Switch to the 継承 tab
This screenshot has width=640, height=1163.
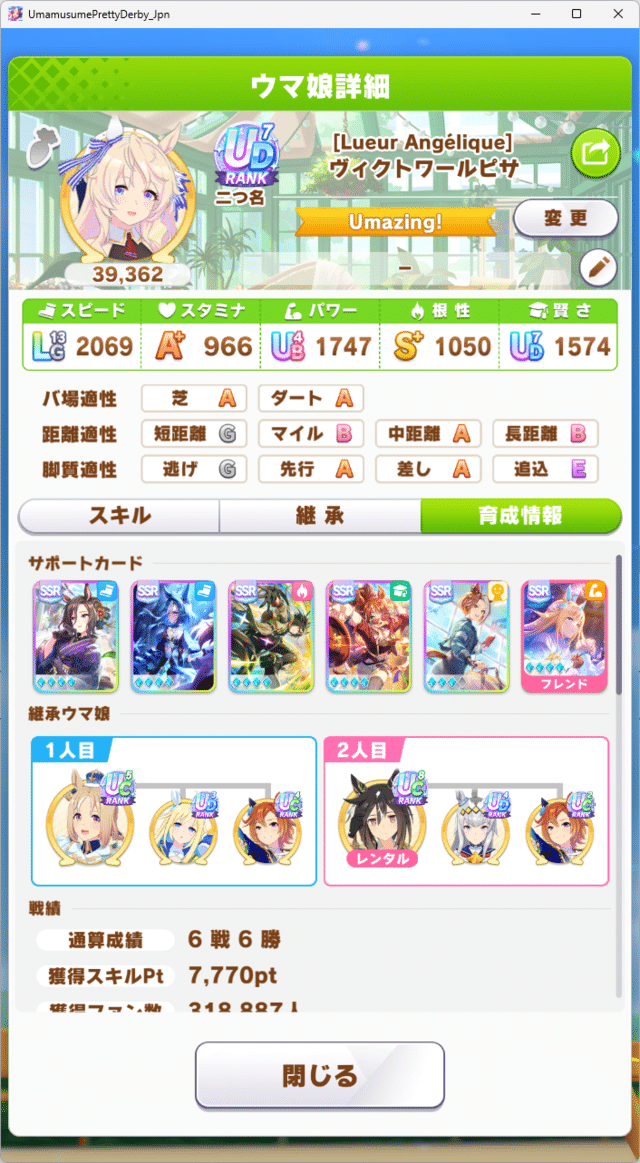click(x=320, y=516)
